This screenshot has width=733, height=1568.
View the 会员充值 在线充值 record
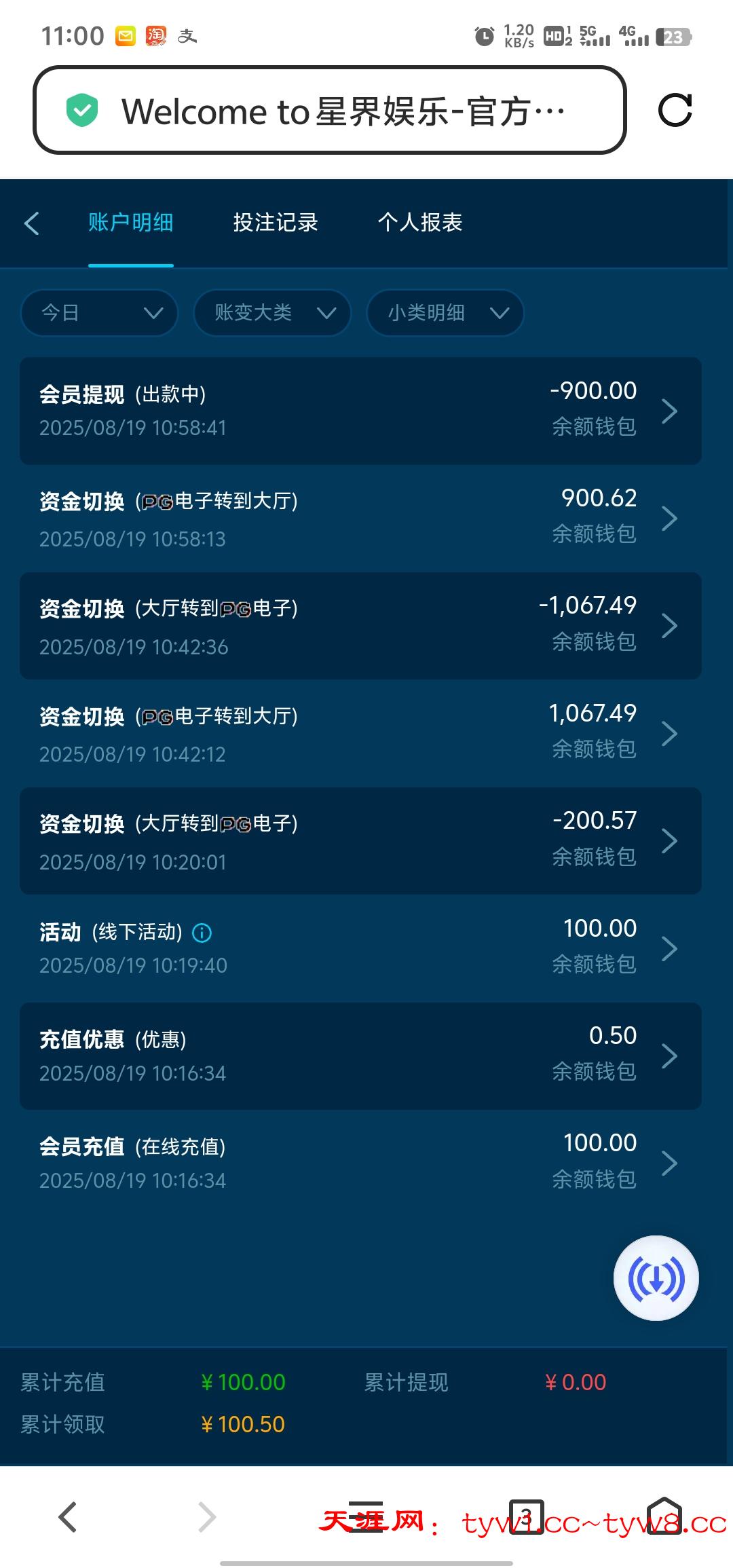pyautogui.click(x=360, y=1163)
